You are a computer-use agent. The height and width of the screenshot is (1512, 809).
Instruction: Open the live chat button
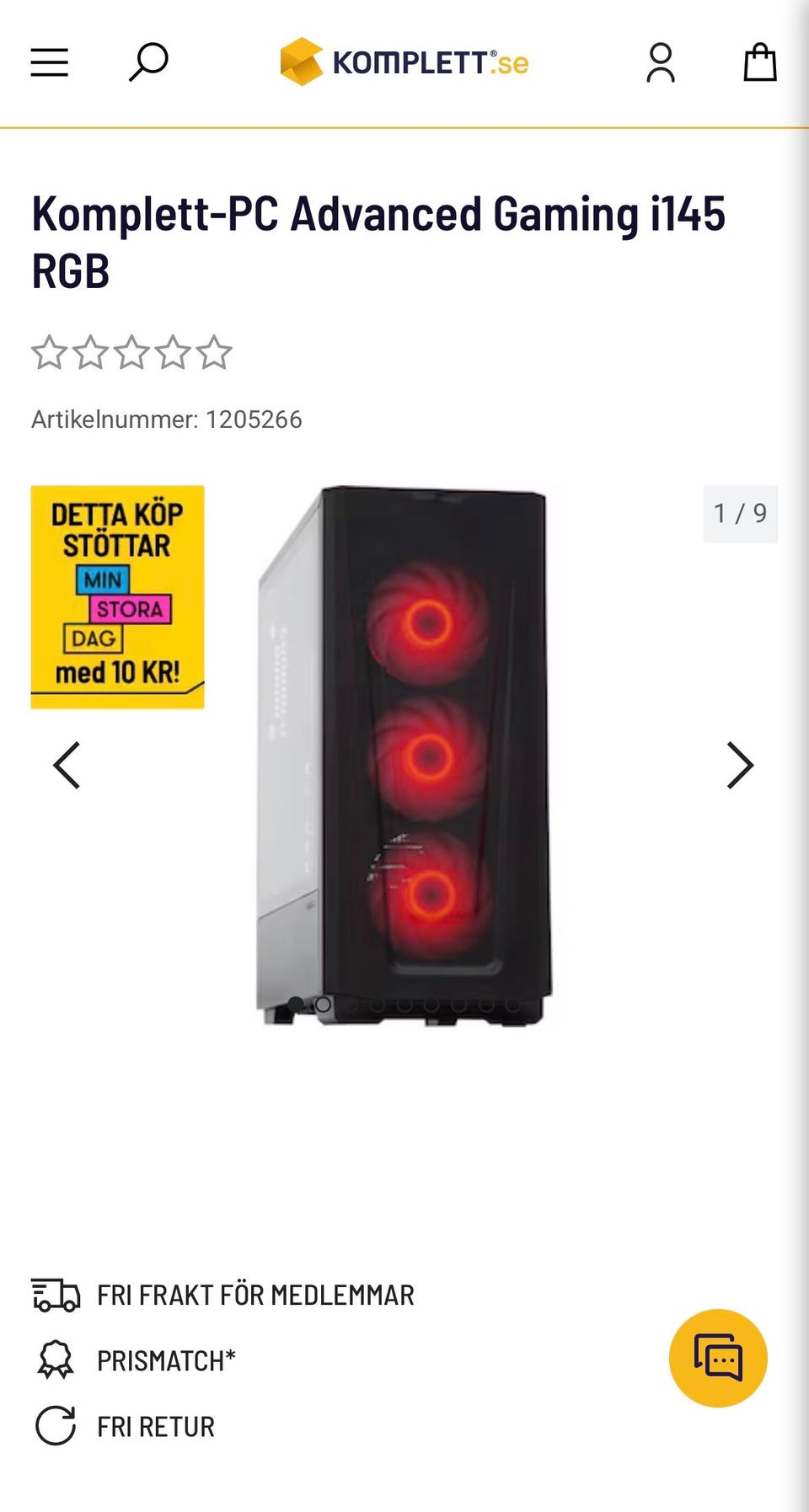(x=718, y=1358)
